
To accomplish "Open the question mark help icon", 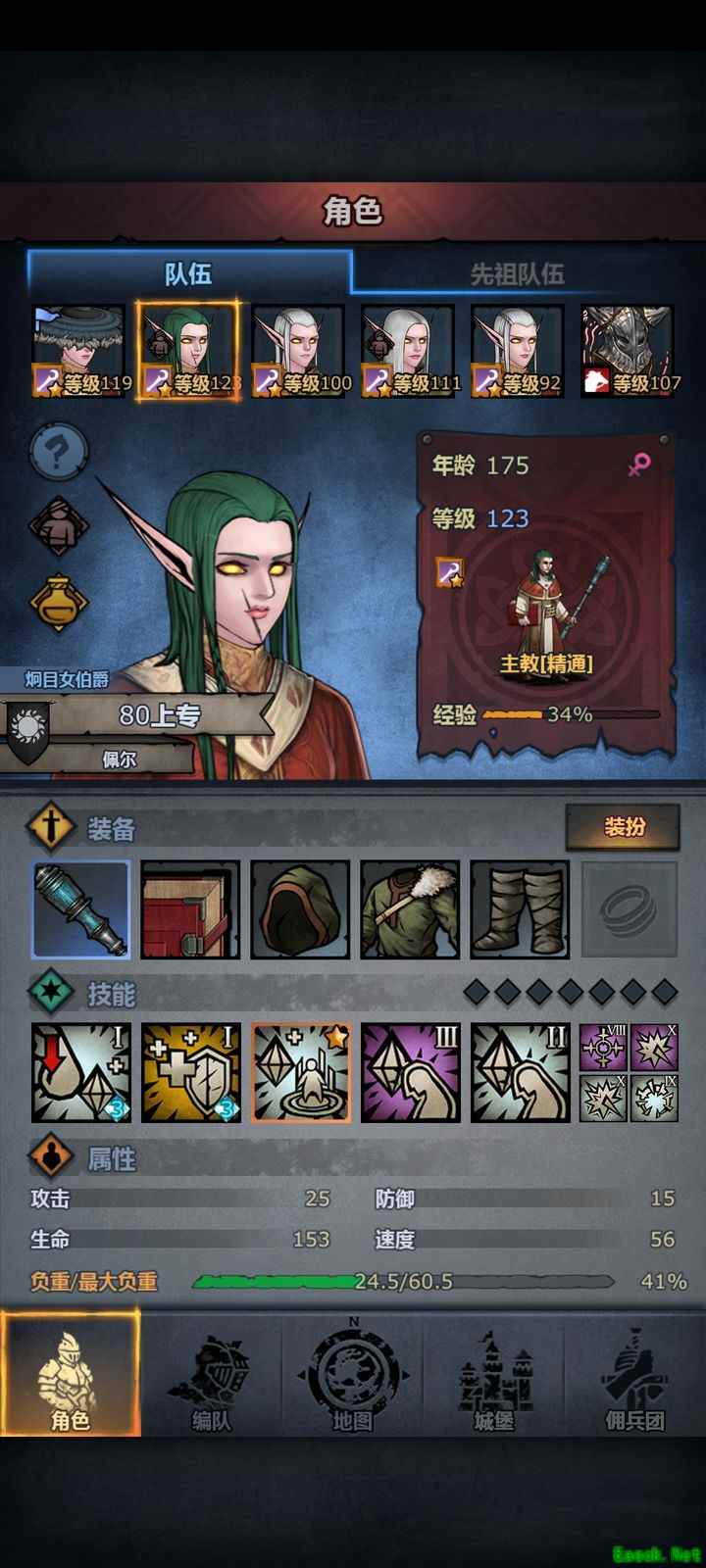I will pyautogui.click(x=59, y=452).
